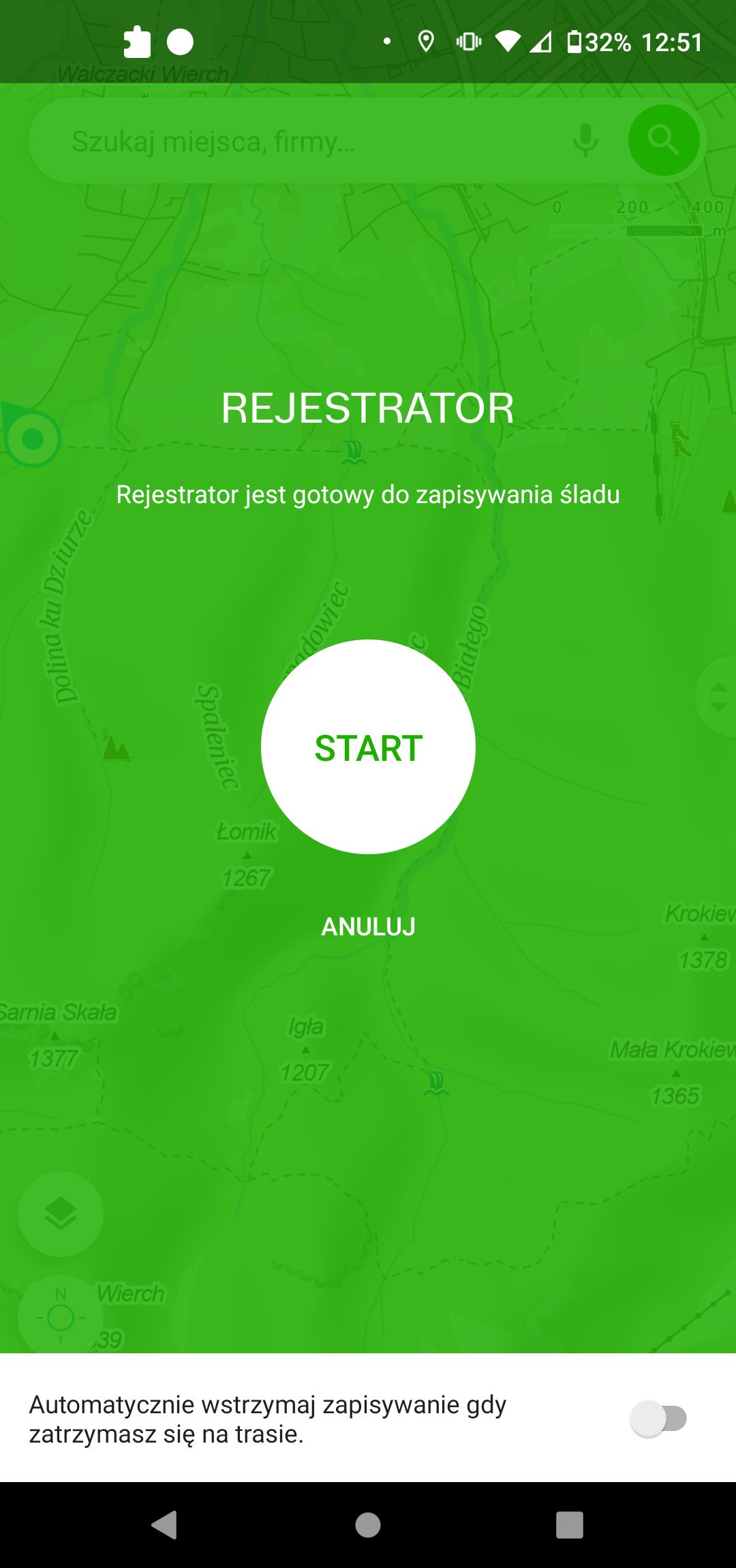Enable automatic pause when stopped on route
This screenshot has height=1568, width=736.
tap(658, 1419)
